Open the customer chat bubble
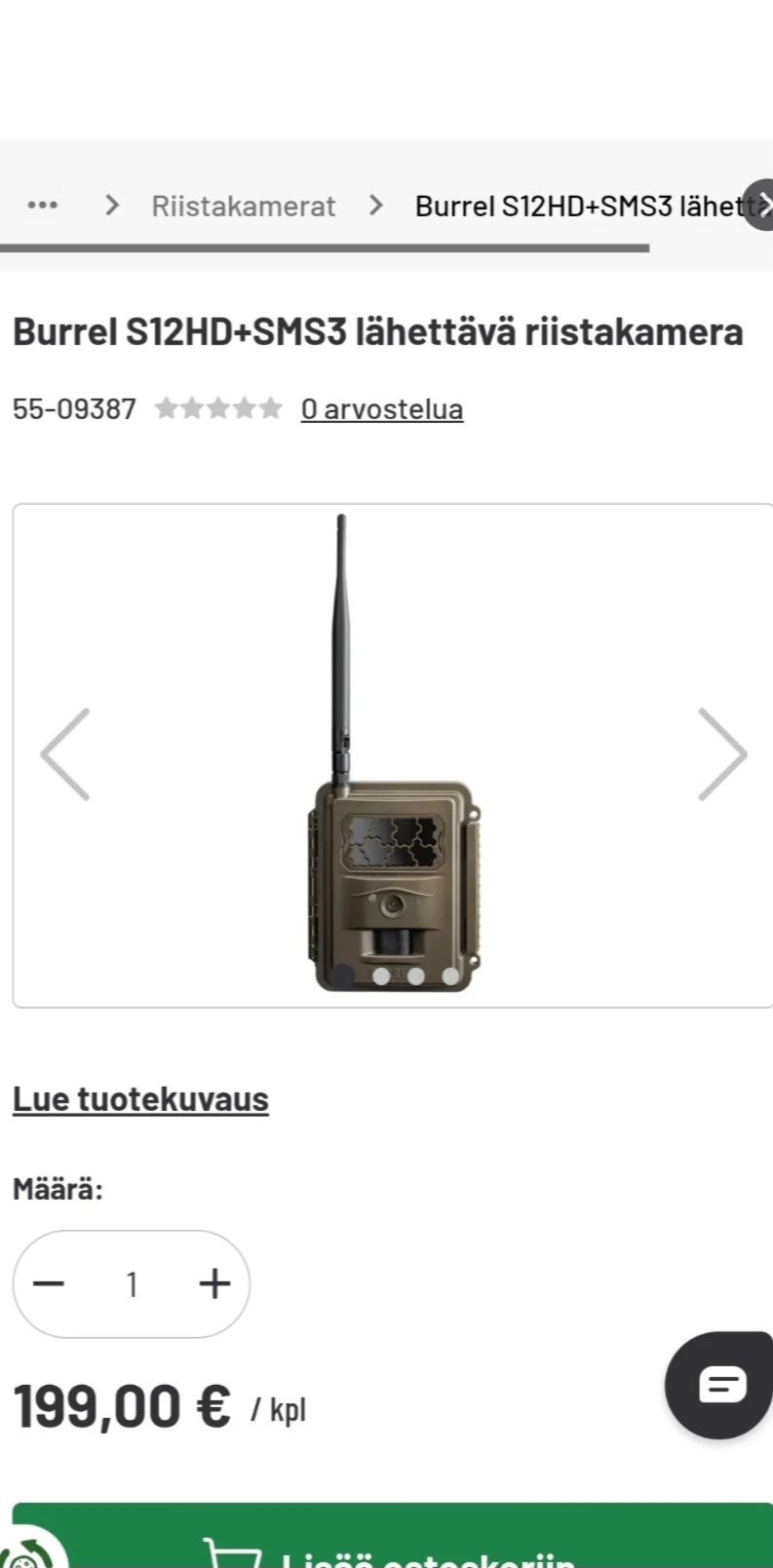Image resolution: width=773 pixels, height=1568 pixels. (x=719, y=1385)
